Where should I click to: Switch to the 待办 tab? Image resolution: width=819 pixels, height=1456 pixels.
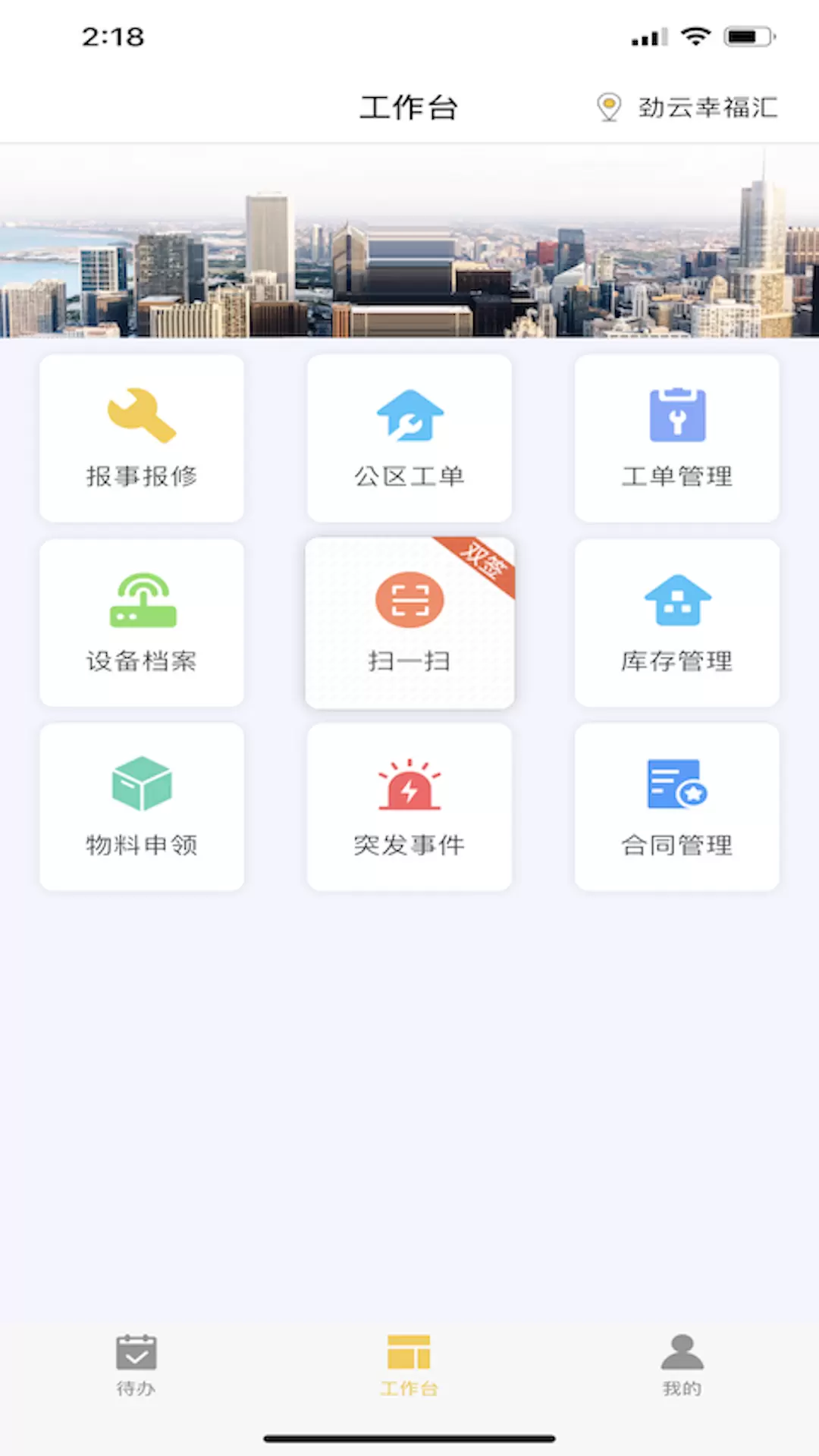(136, 1366)
